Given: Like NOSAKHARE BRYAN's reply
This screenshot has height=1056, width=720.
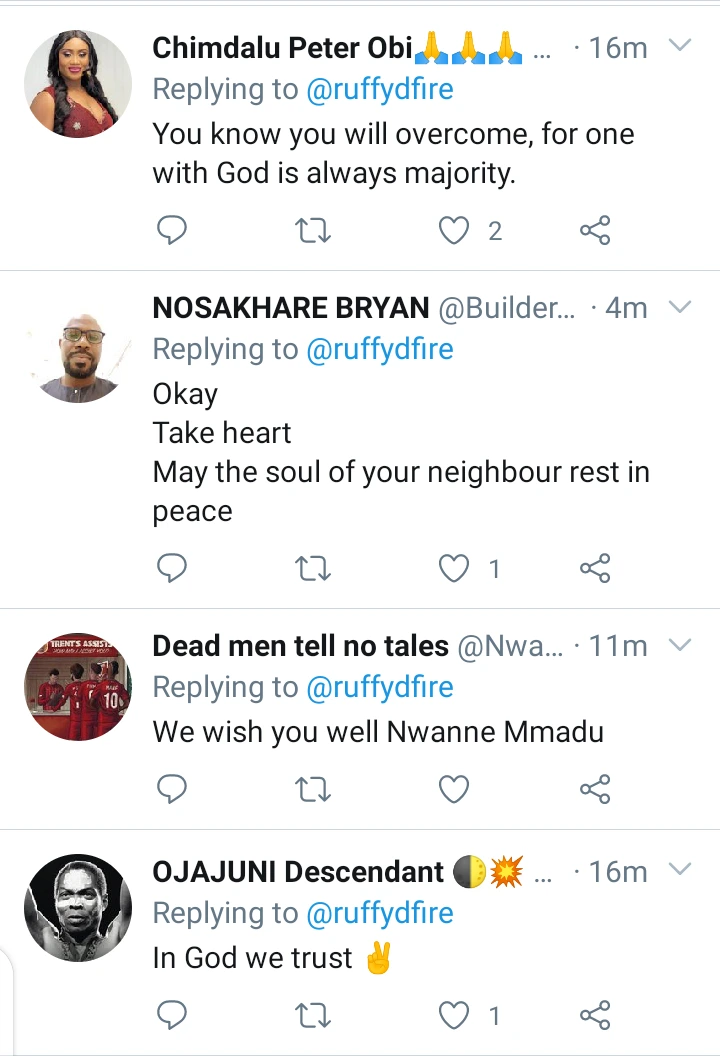Looking at the screenshot, I should pyautogui.click(x=455, y=569).
